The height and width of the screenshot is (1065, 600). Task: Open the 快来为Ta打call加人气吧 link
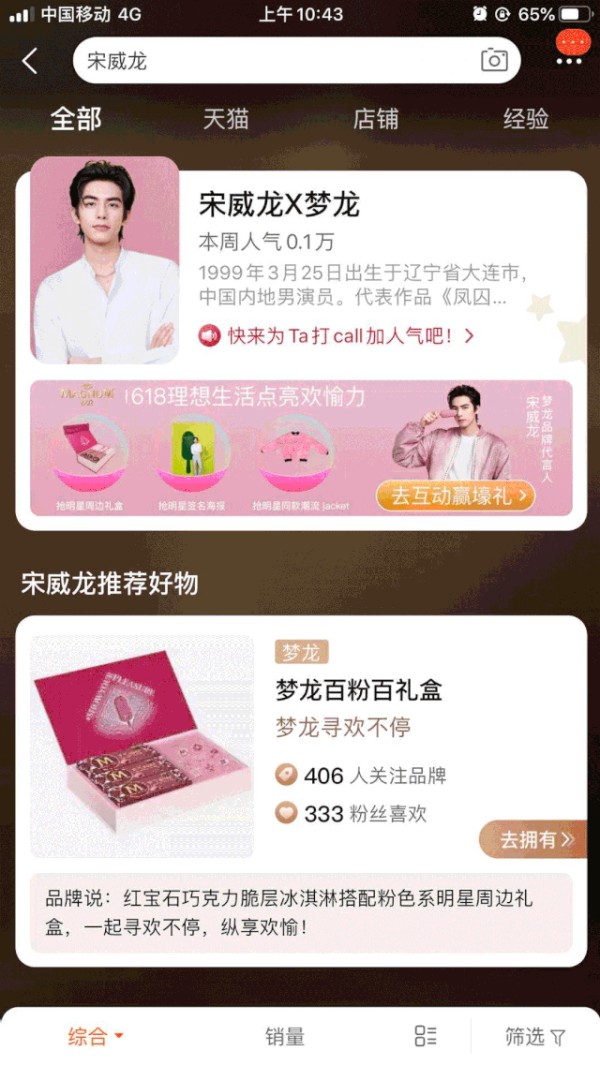(337, 336)
